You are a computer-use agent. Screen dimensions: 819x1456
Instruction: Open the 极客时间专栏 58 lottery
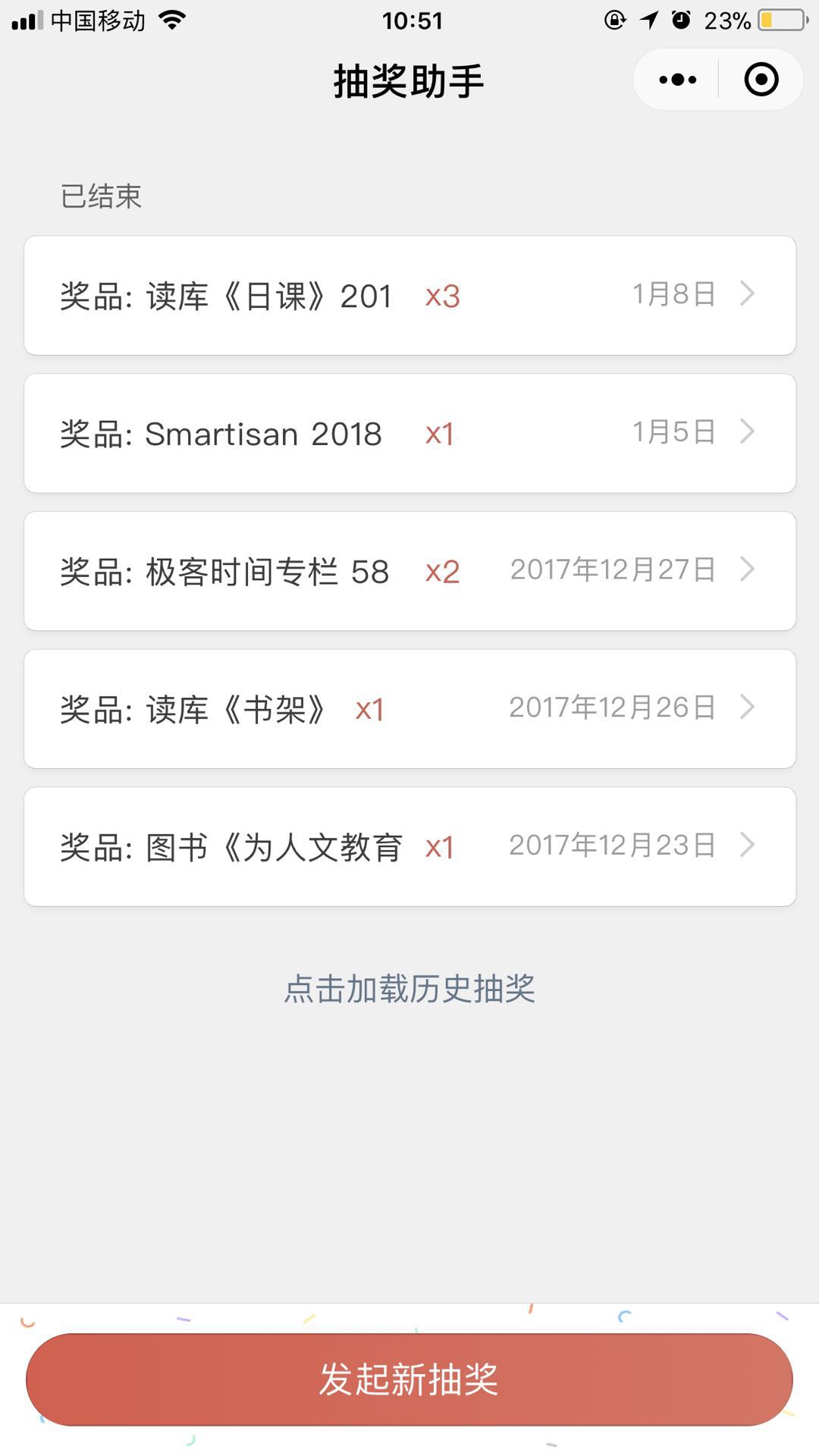tap(409, 571)
